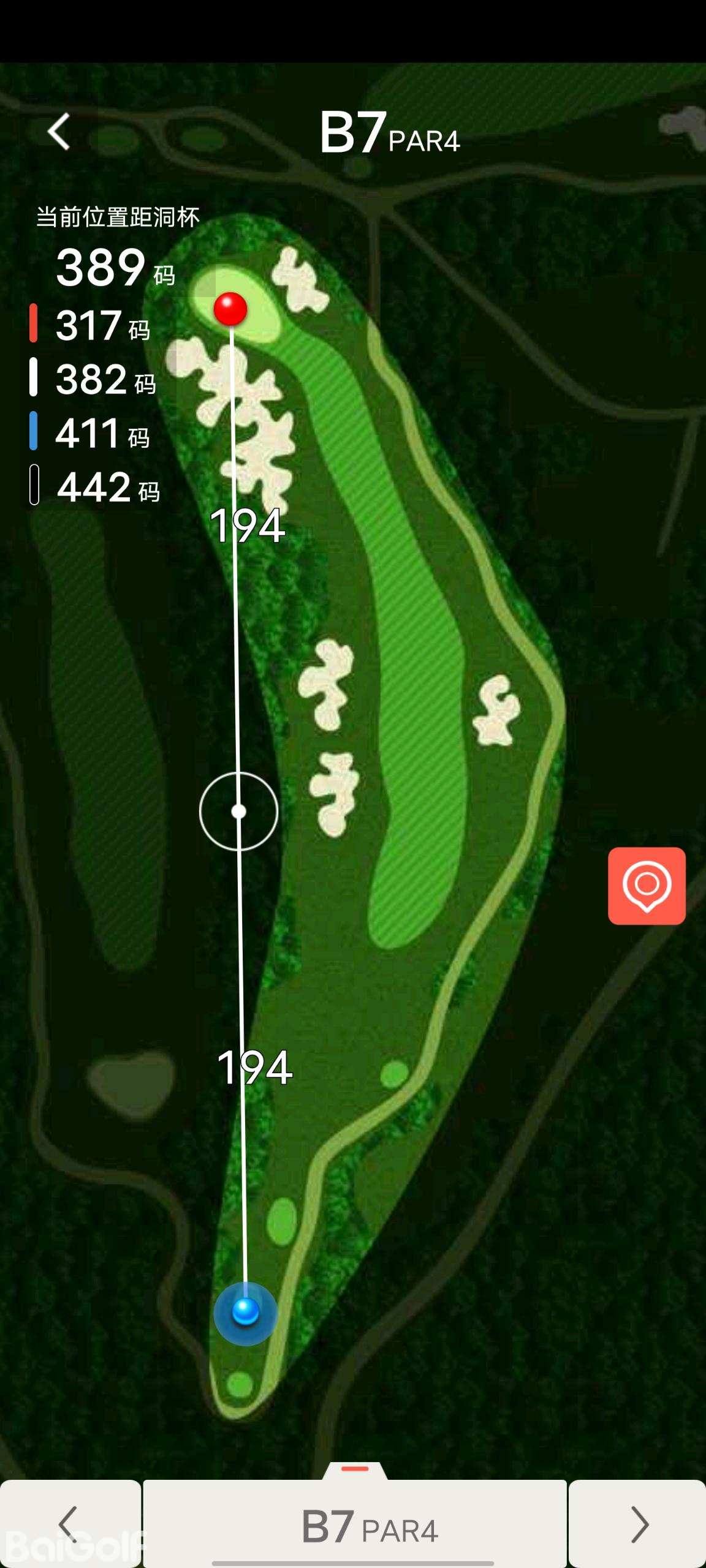Expand the bottom panel handle
Viewport: 706px width, 1568px height.
(x=355, y=1469)
